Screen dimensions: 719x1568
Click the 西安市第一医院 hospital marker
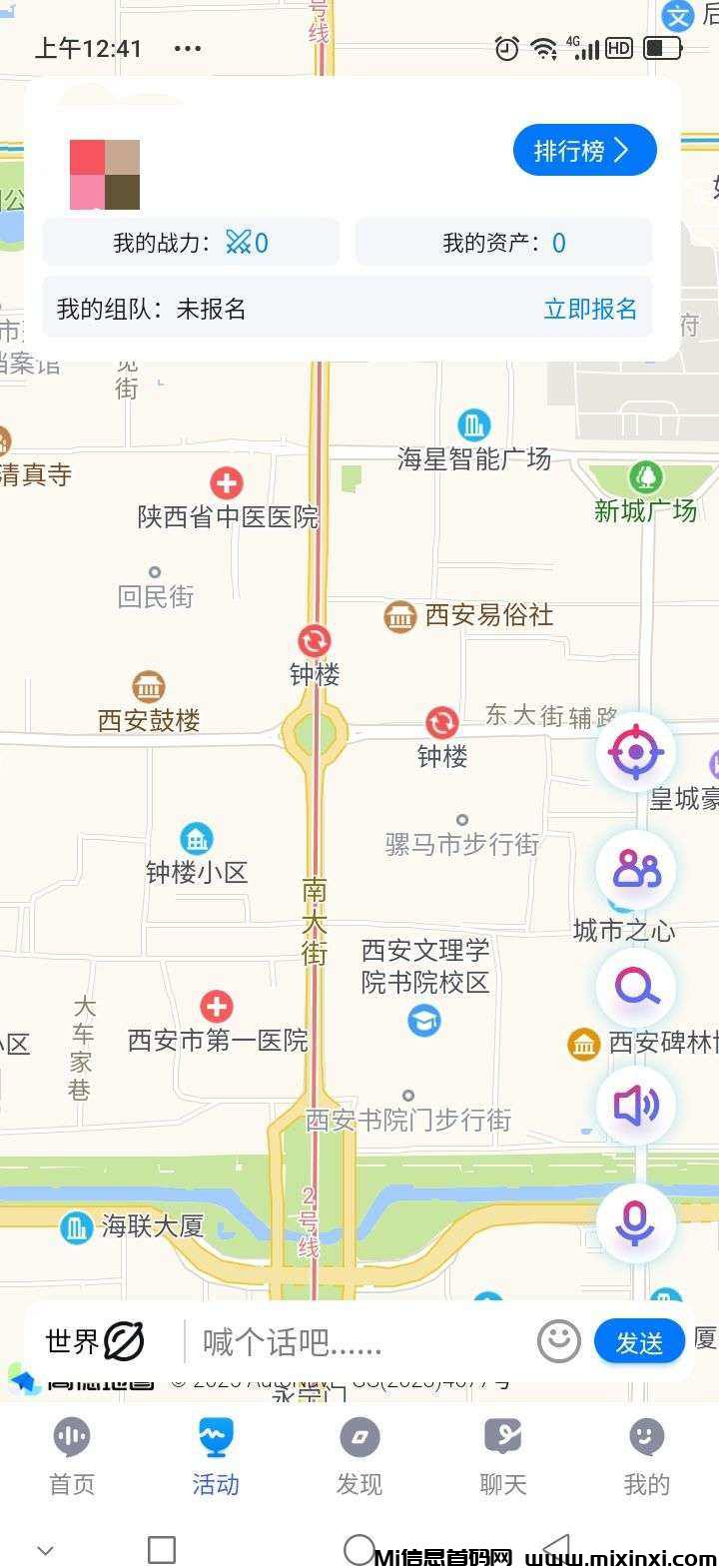216,1007
